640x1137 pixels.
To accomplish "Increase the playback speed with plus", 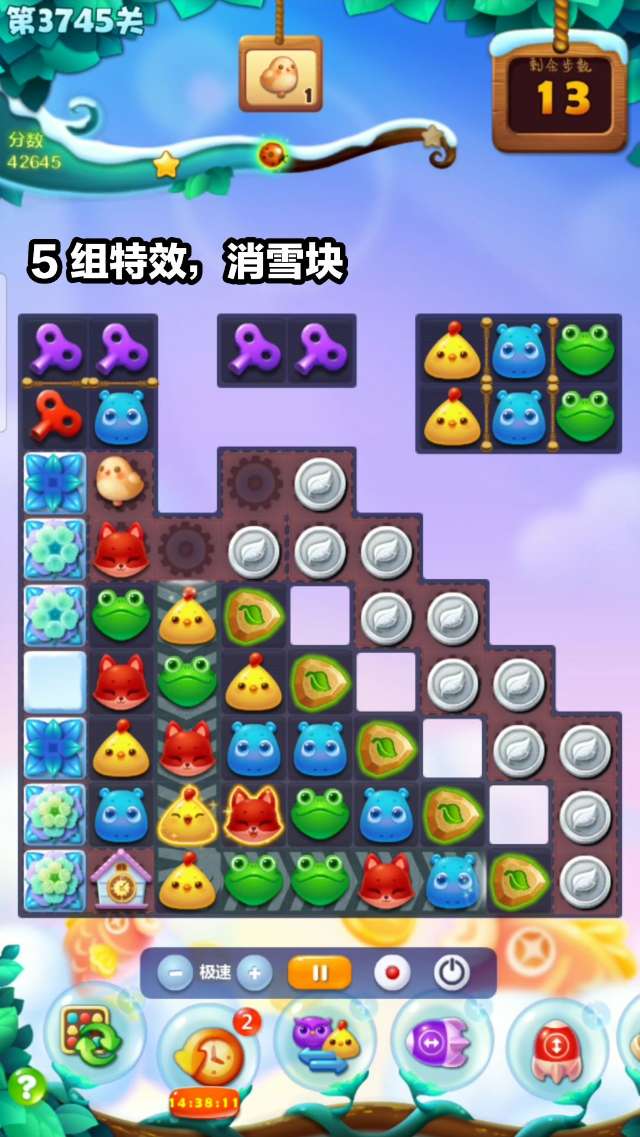I will (x=255, y=973).
